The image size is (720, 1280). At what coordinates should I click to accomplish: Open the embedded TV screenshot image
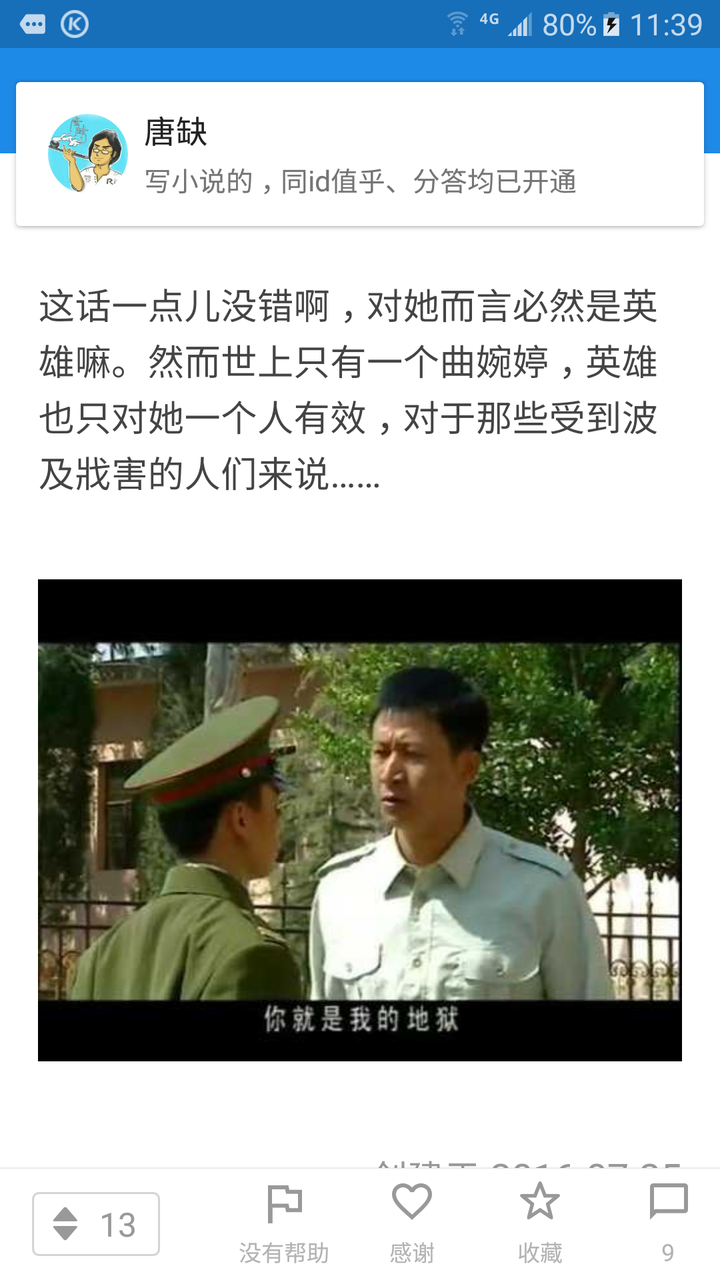360,820
